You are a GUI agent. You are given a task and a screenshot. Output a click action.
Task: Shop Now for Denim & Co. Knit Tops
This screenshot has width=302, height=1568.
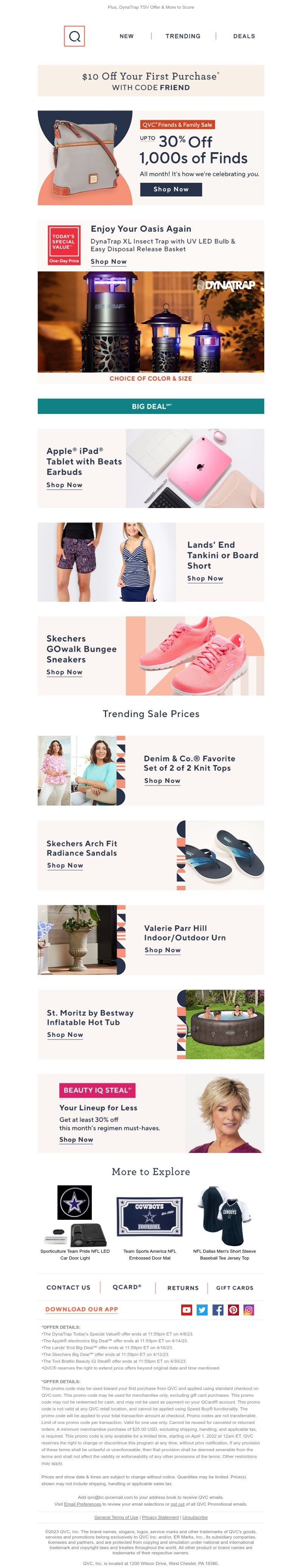pos(162,780)
